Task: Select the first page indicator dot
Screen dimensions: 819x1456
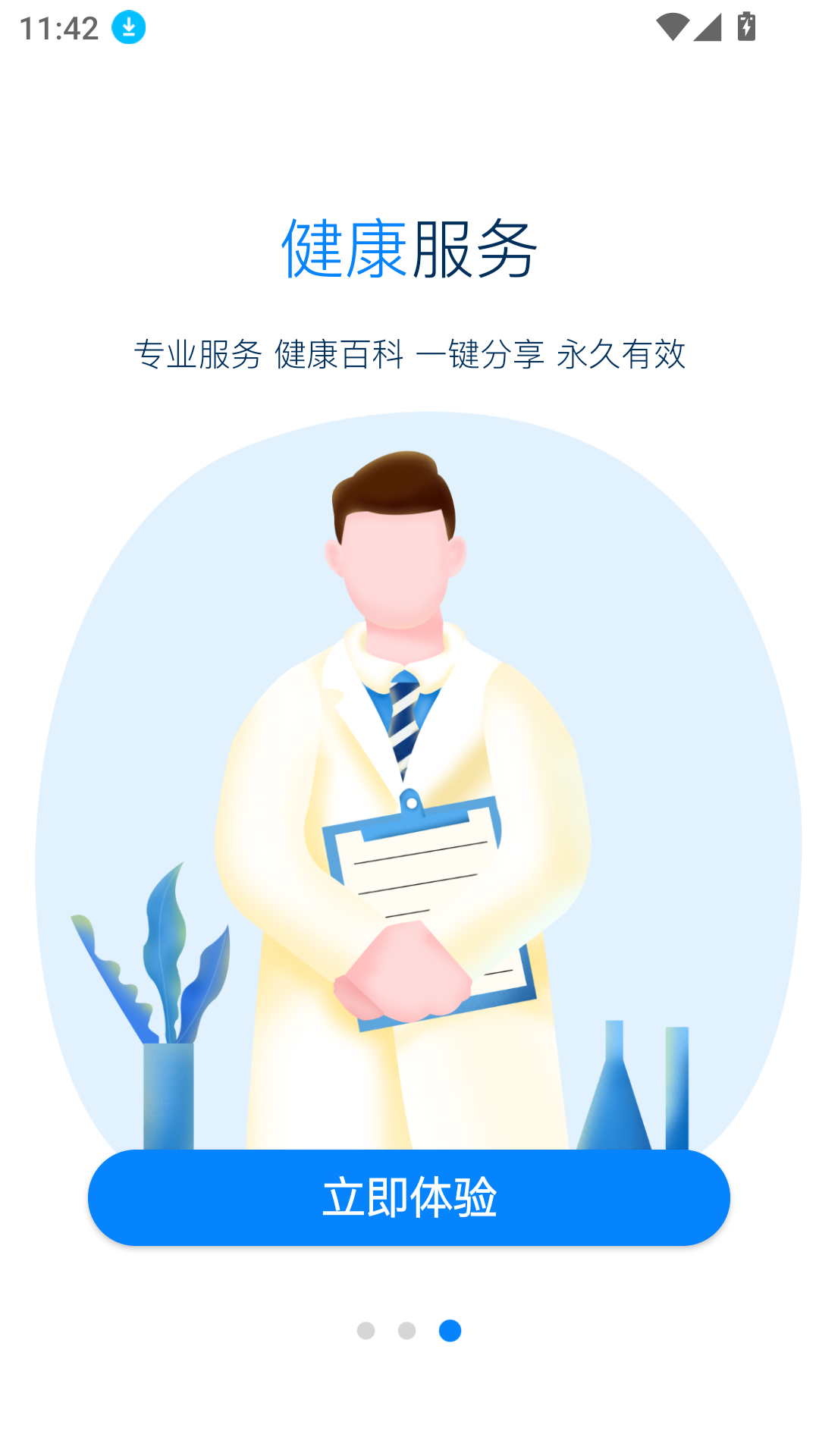Action: tap(364, 1332)
